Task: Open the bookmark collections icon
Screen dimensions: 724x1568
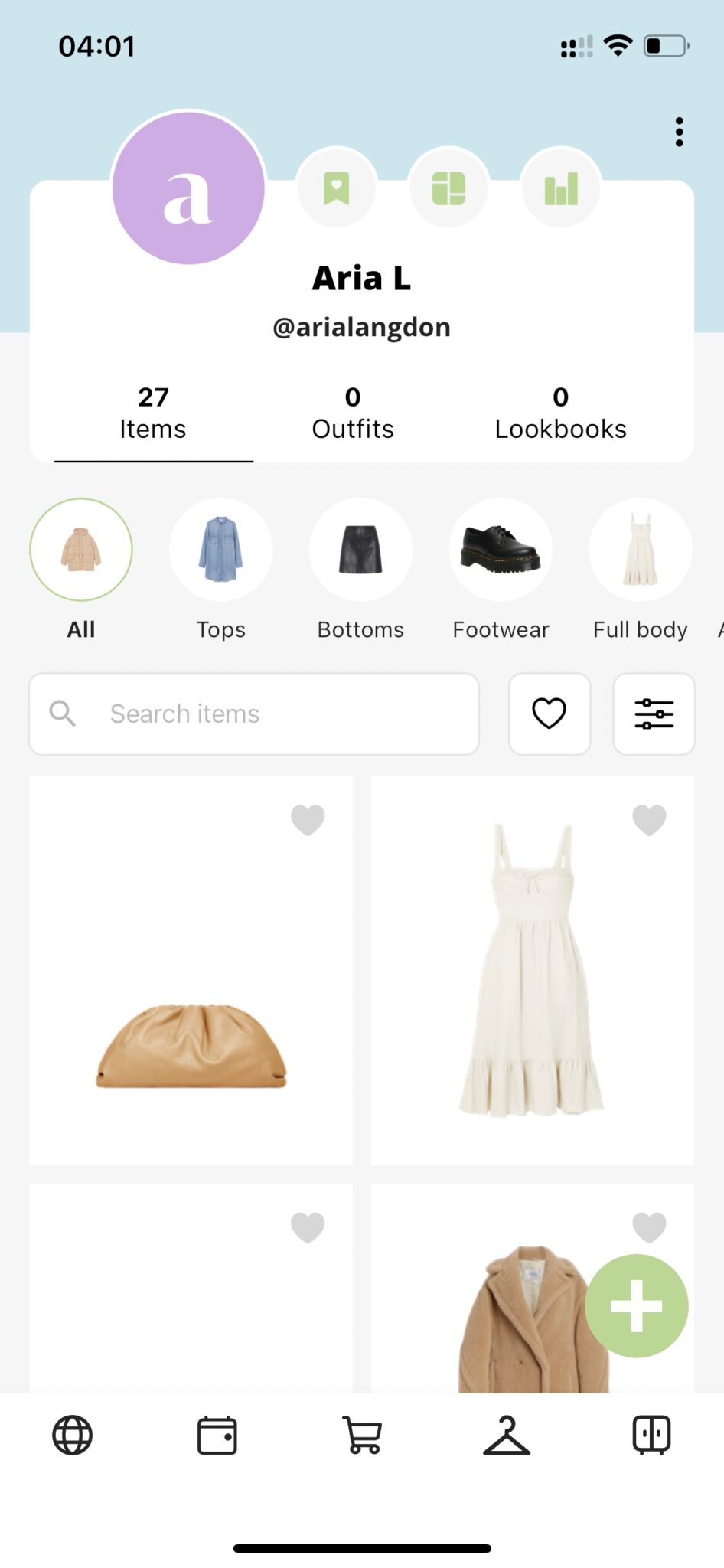Action: [x=336, y=188]
